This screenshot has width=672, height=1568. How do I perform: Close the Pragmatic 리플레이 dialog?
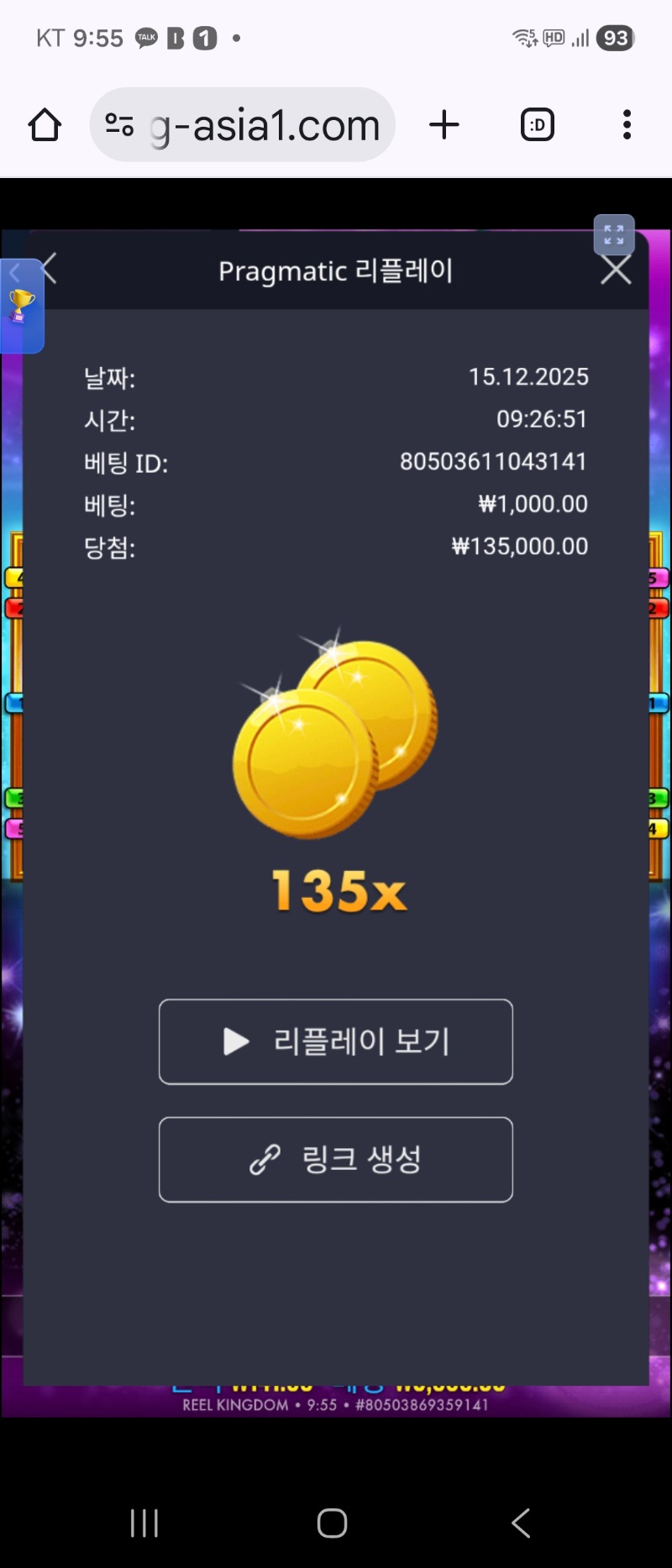(x=616, y=270)
